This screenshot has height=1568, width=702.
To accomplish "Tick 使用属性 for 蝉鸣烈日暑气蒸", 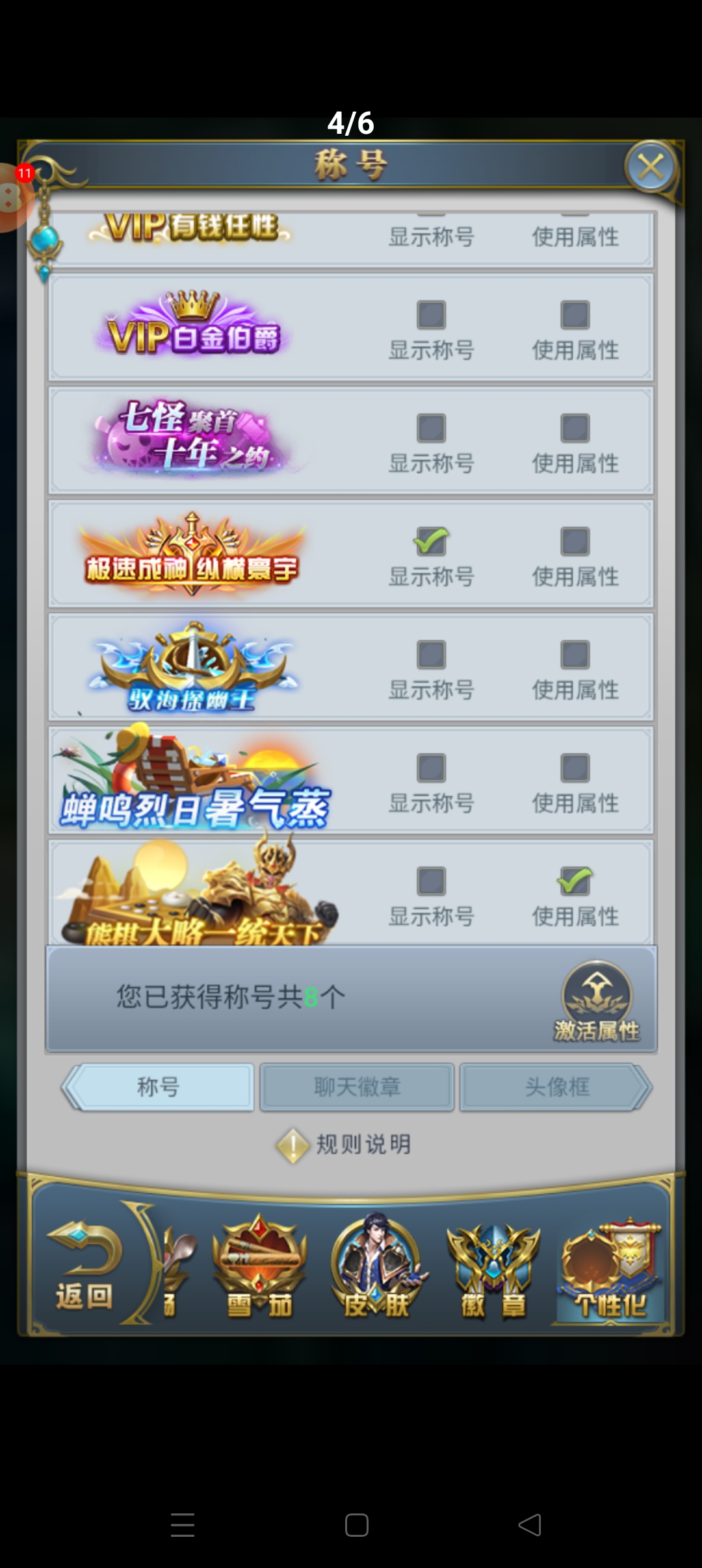I will pos(575,768).
